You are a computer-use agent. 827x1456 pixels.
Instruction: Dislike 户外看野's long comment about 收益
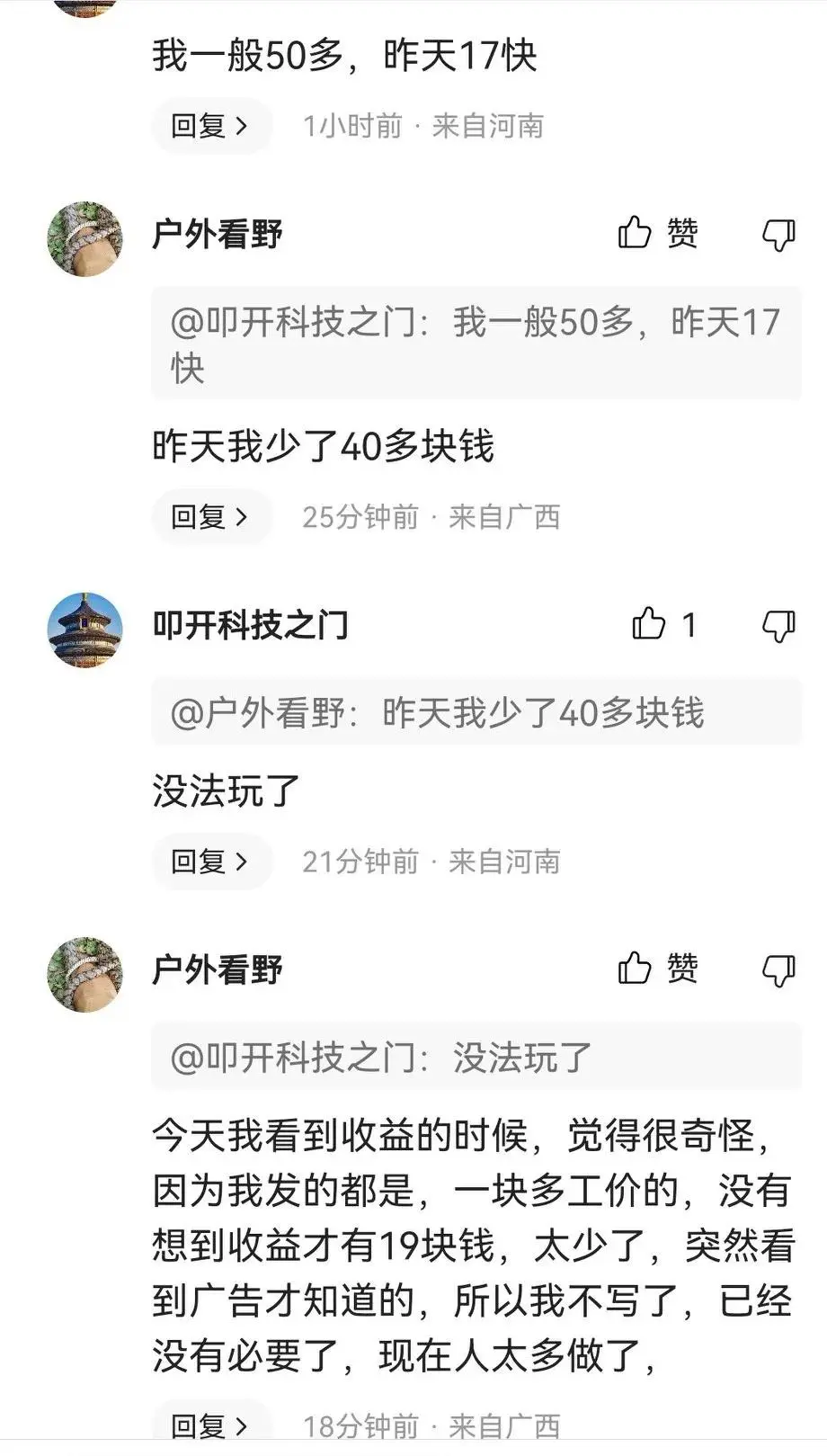(778, 969)
